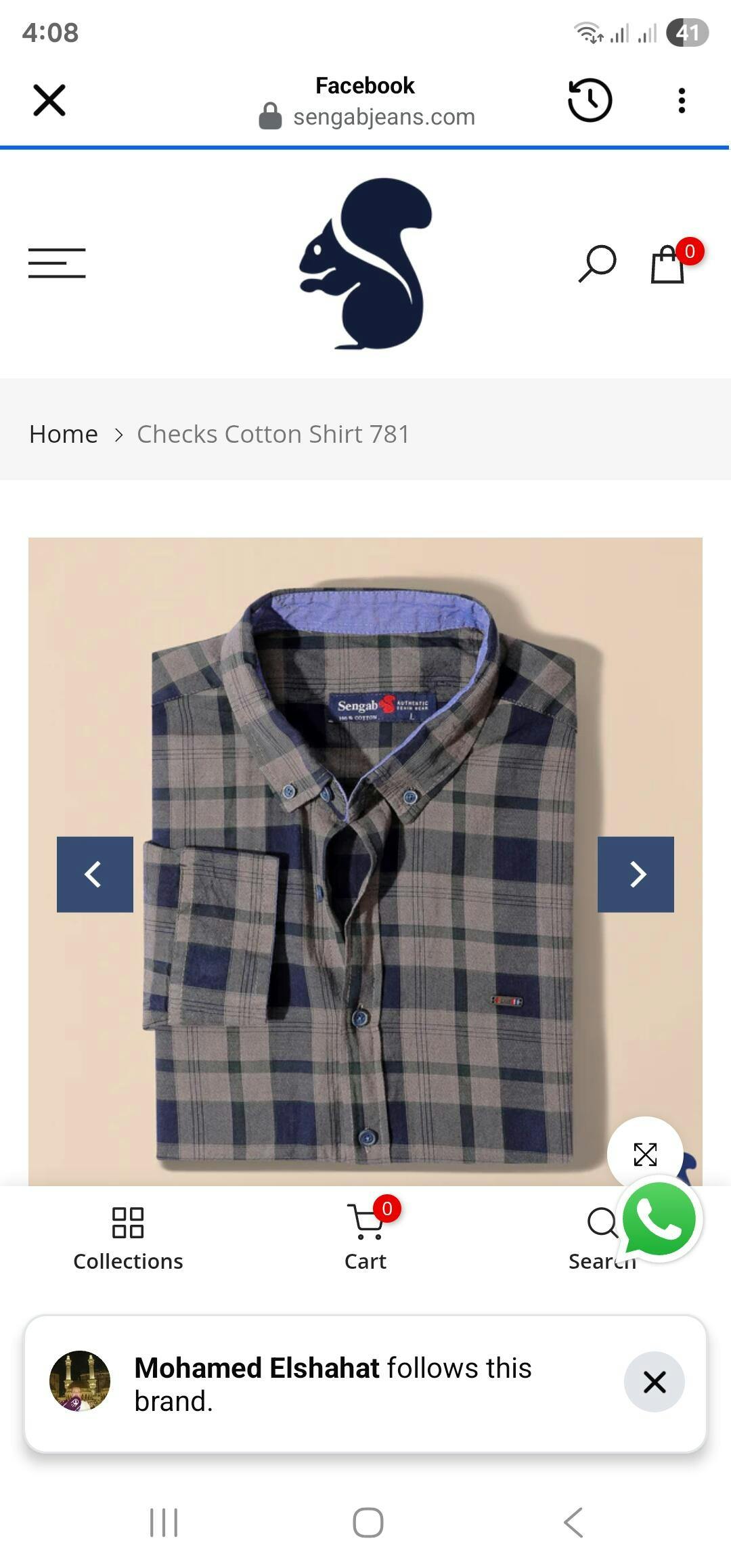Open browsing history clock icon

click(x=590, y=100)
